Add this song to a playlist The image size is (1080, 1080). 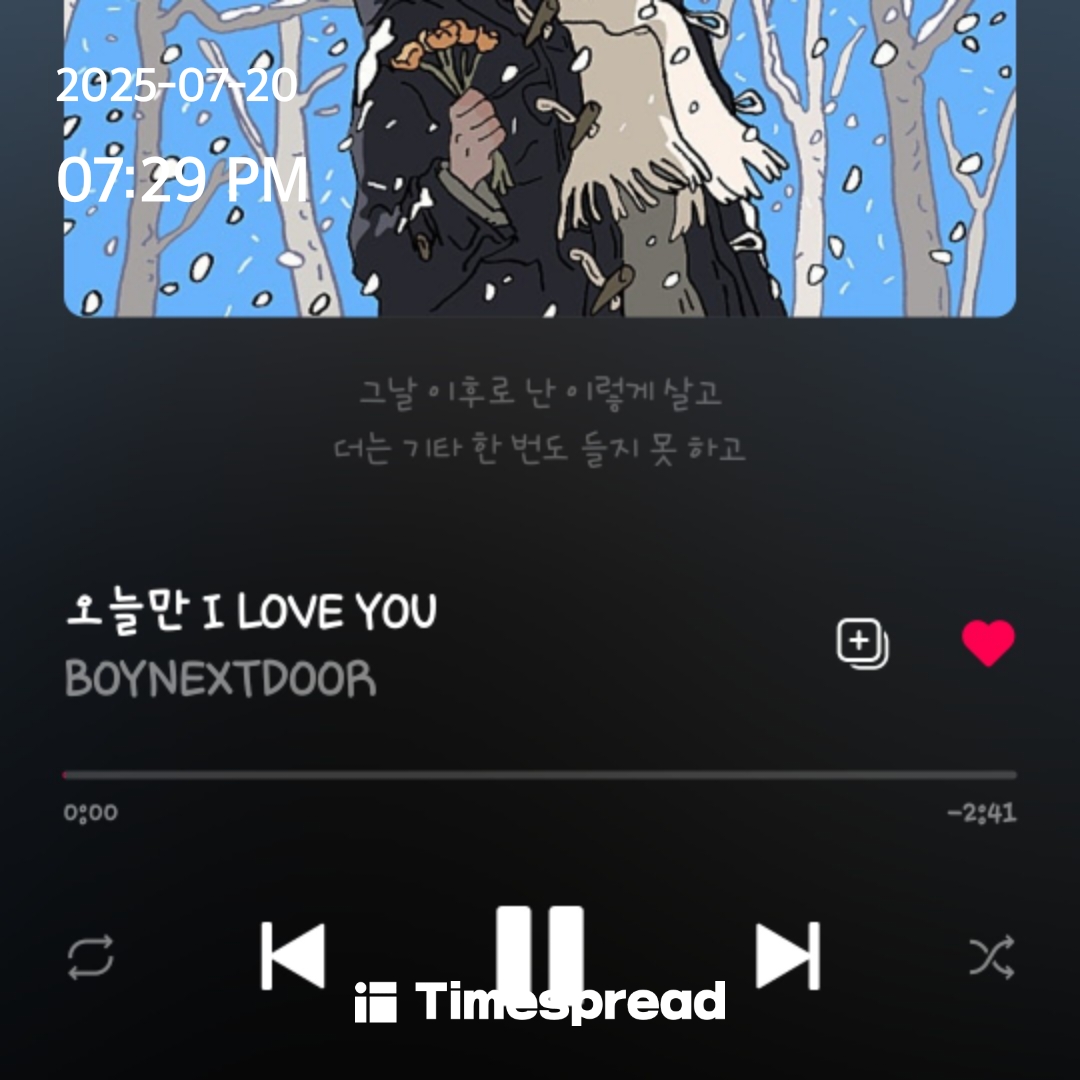click(x=862, y=643)
